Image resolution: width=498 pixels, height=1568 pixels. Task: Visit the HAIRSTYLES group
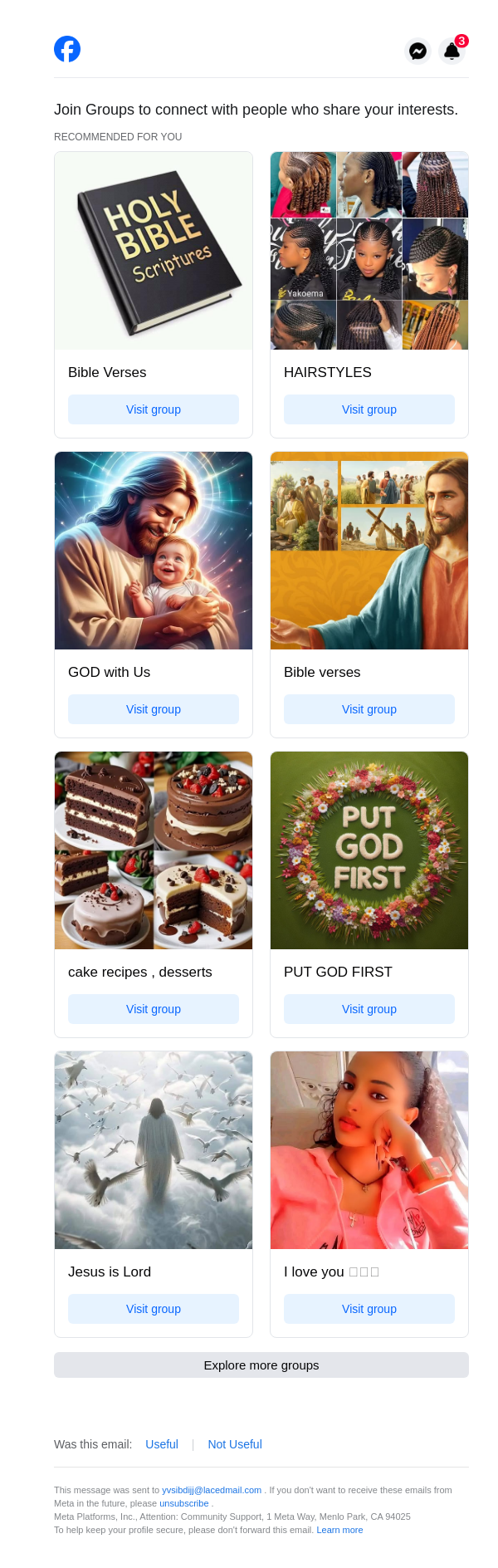click(x=369, y=409)
